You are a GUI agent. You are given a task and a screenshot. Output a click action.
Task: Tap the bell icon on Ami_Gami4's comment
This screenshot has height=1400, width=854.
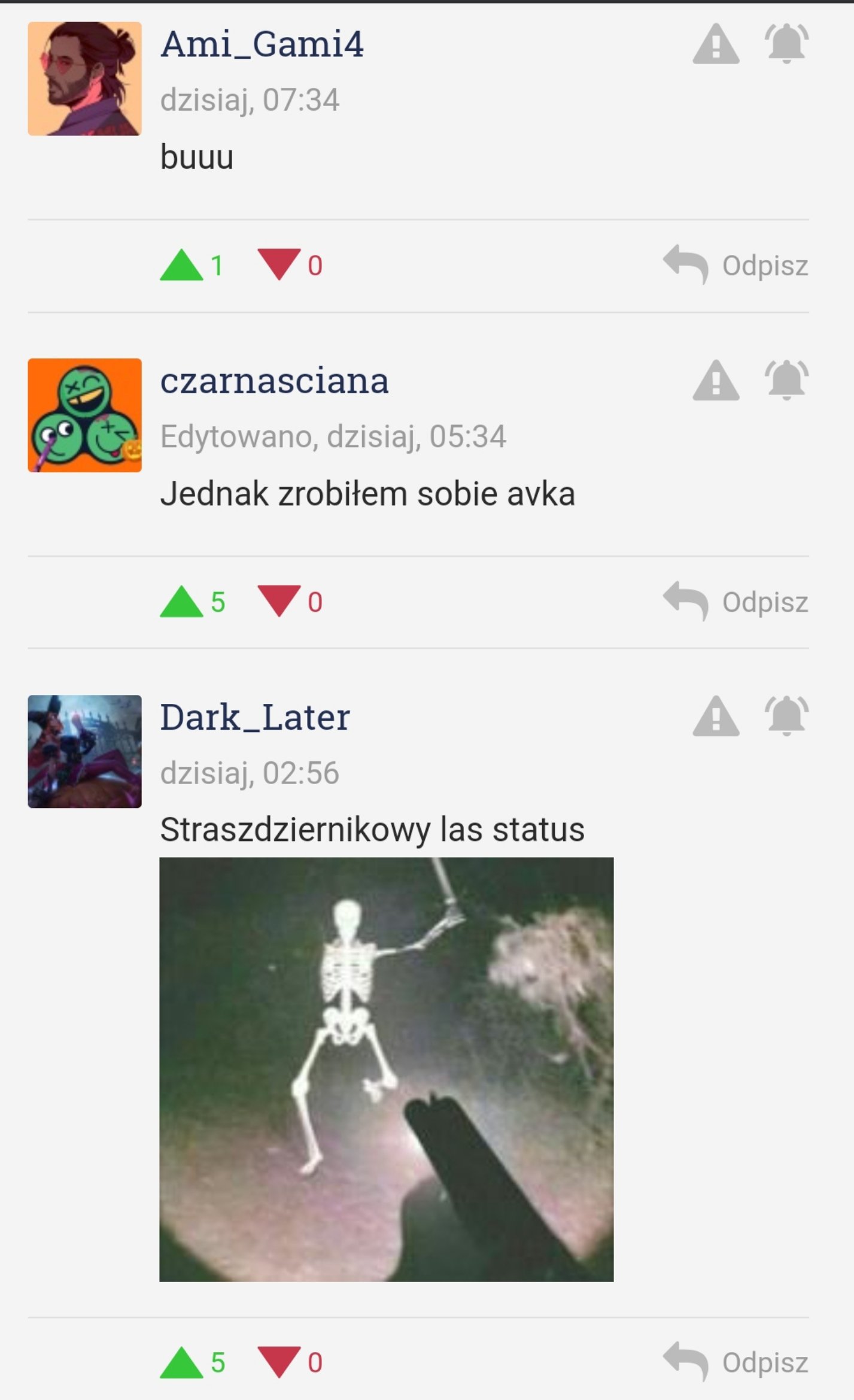786,43
